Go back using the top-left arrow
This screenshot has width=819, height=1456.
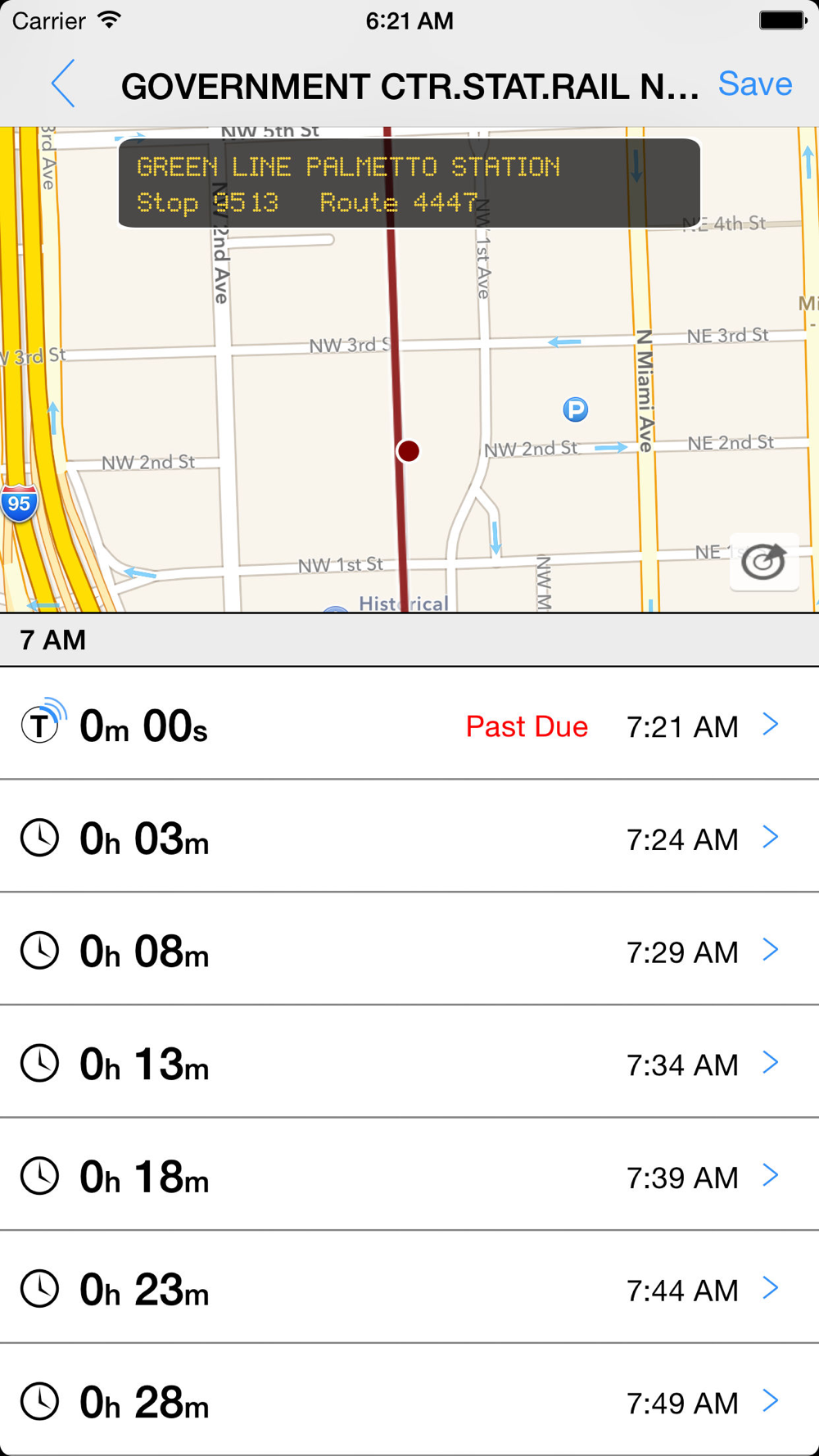[x=63, y=84]
